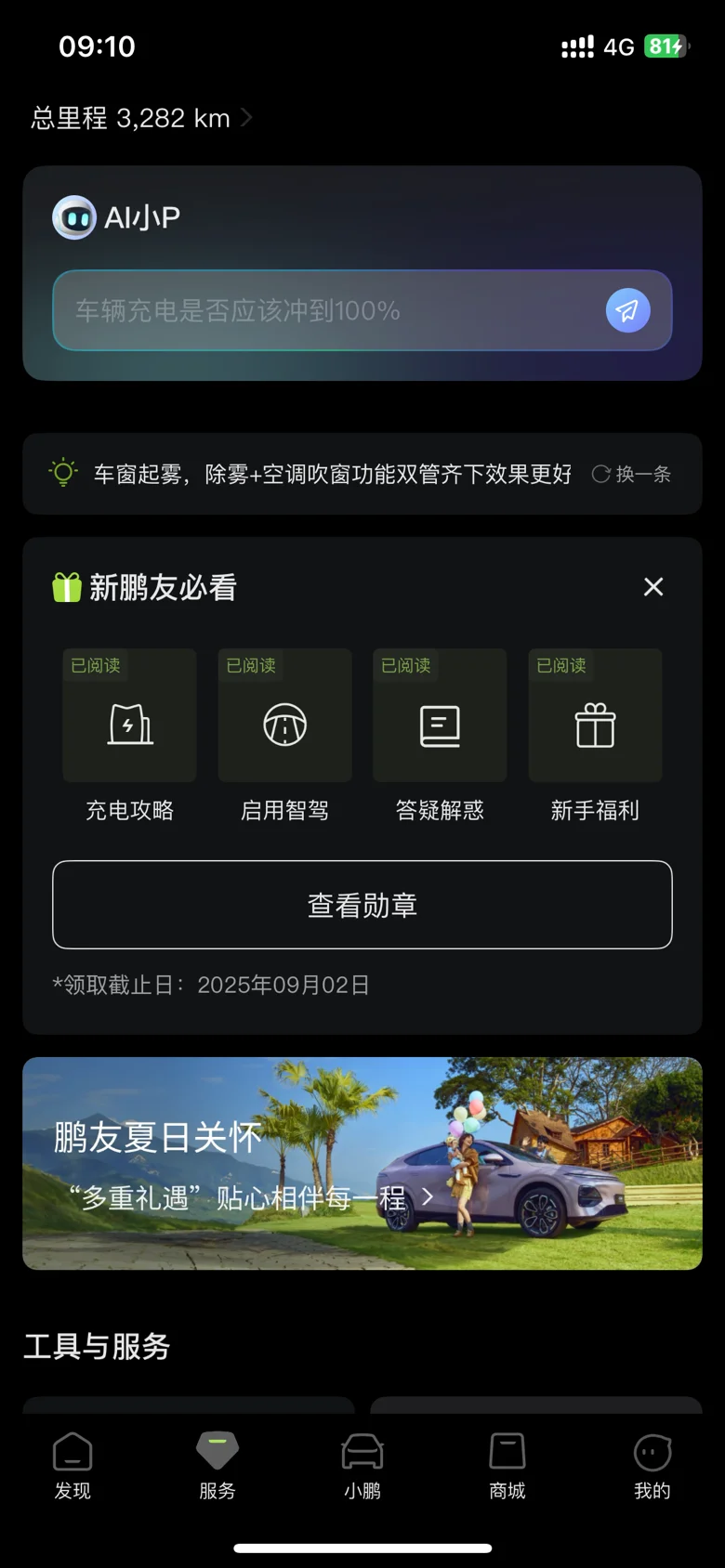Dismiss the 新鹏友必看 card
725x1568 pixels.
click(653, 586)
